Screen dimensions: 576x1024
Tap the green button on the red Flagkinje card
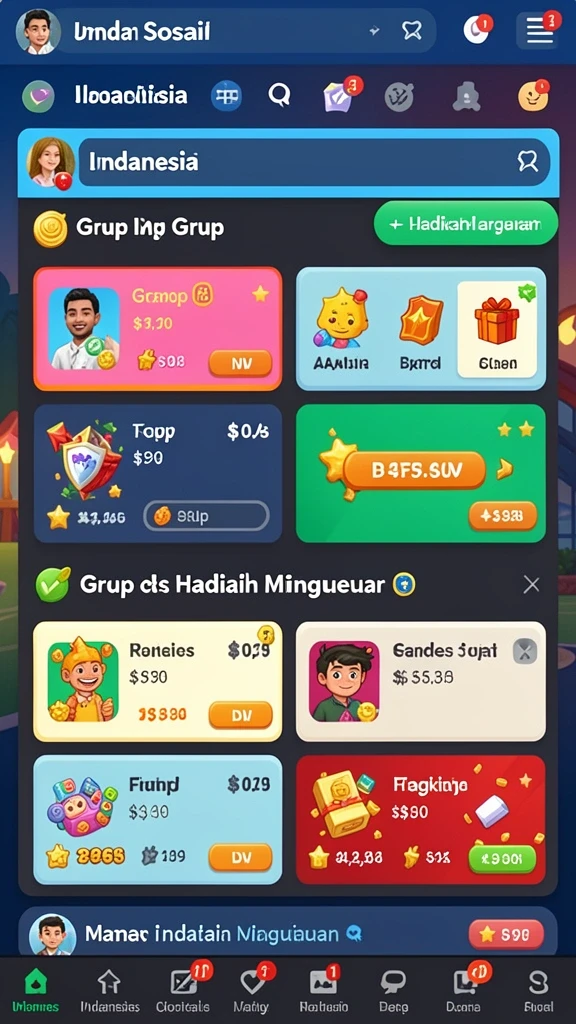point(502,859)
